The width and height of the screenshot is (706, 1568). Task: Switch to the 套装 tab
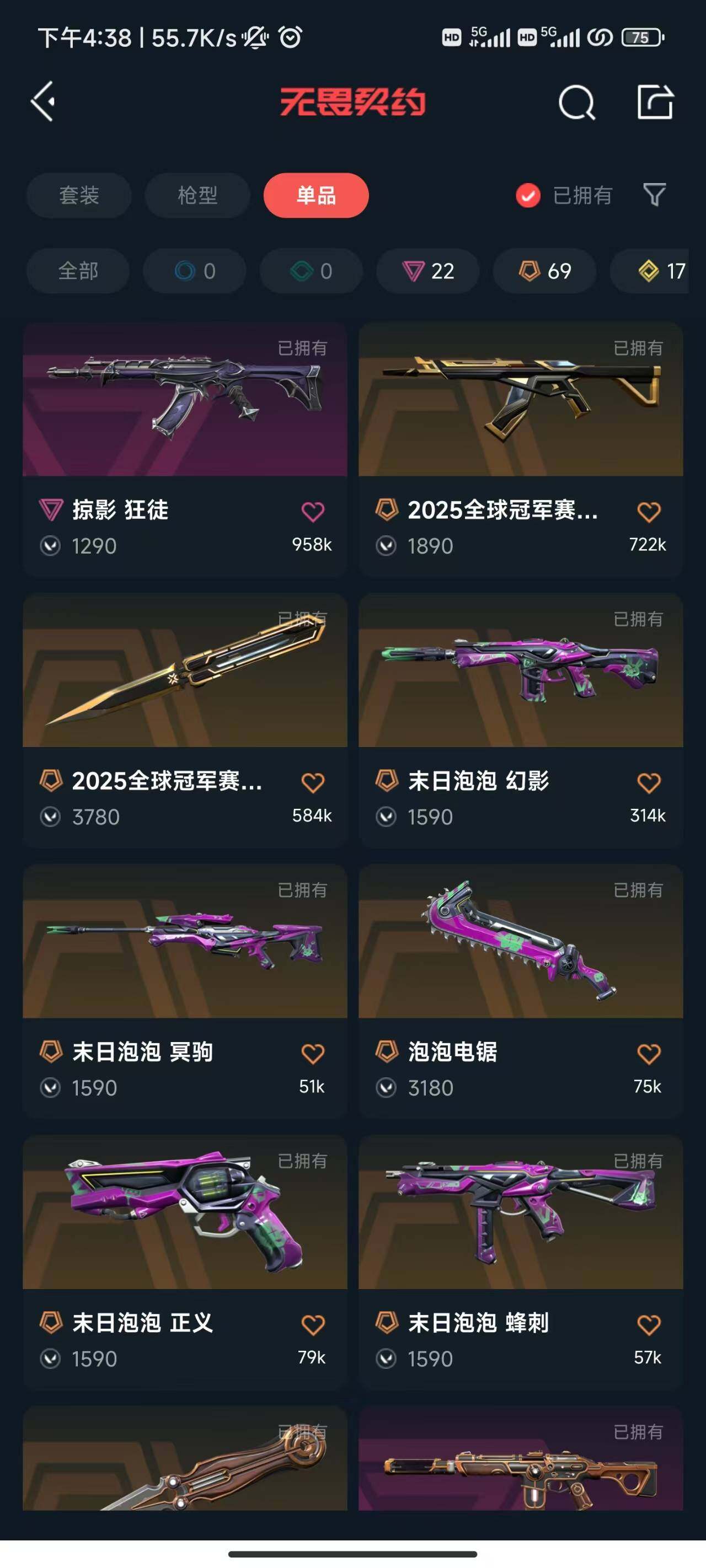point(78,195)
